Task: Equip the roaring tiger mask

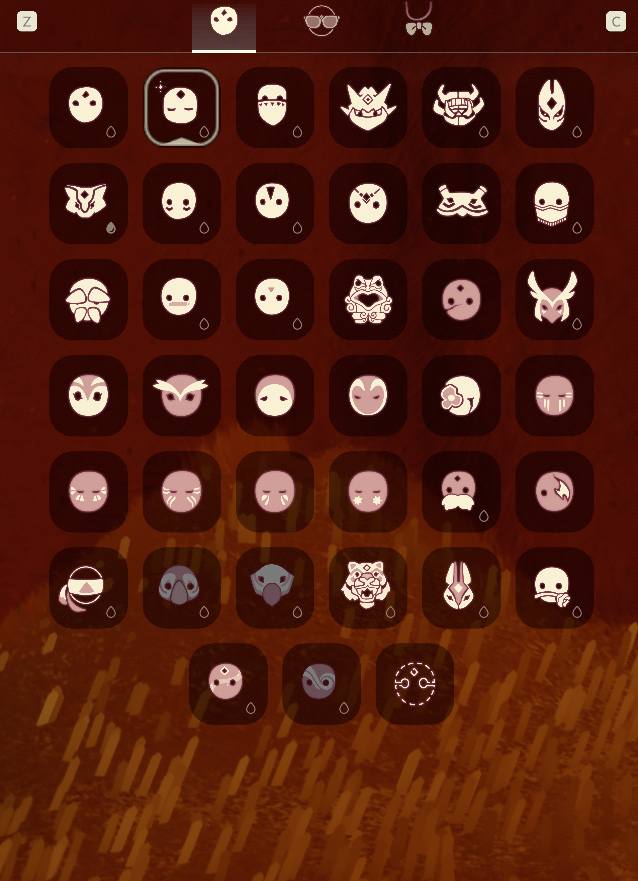Action: [x=367, y=587]
